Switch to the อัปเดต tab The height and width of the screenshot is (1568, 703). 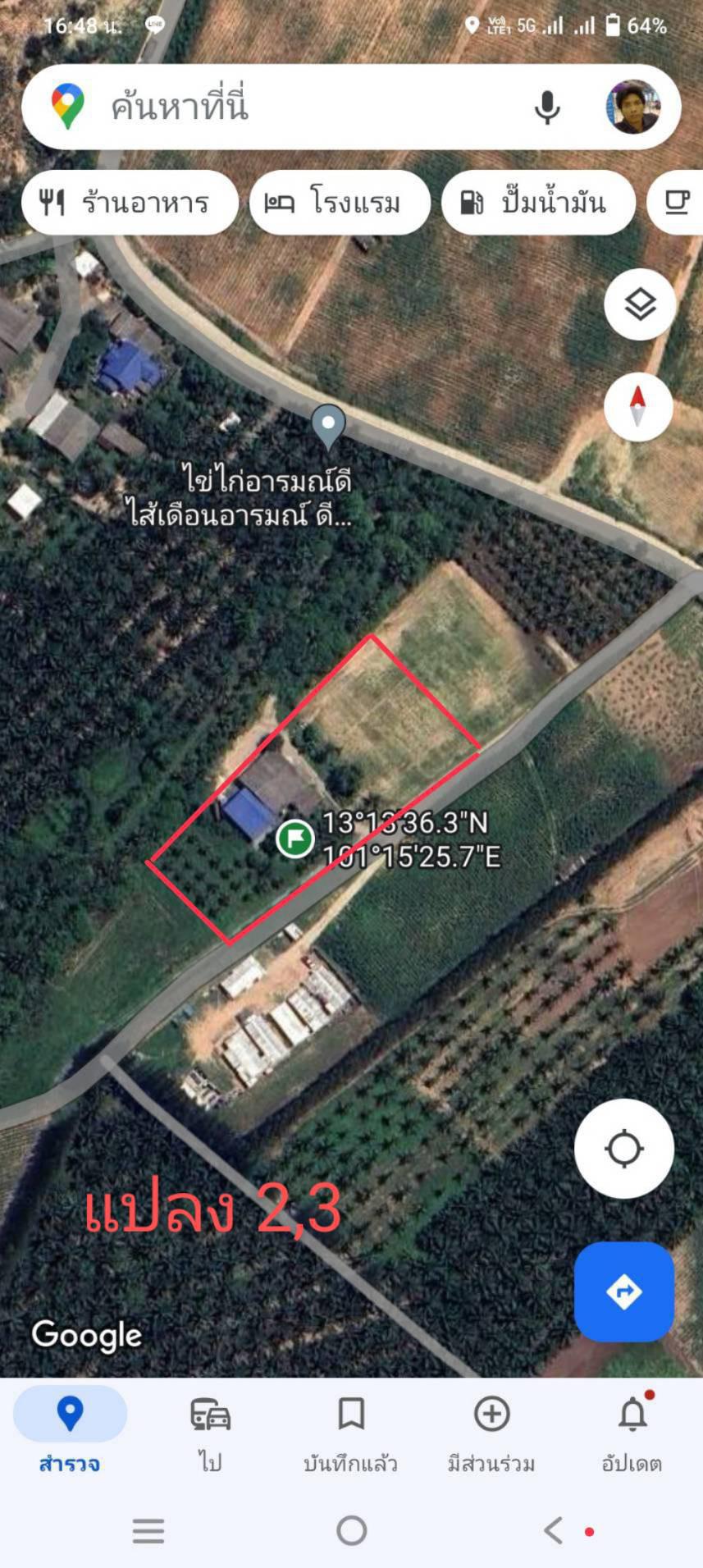pos(632,1430)
